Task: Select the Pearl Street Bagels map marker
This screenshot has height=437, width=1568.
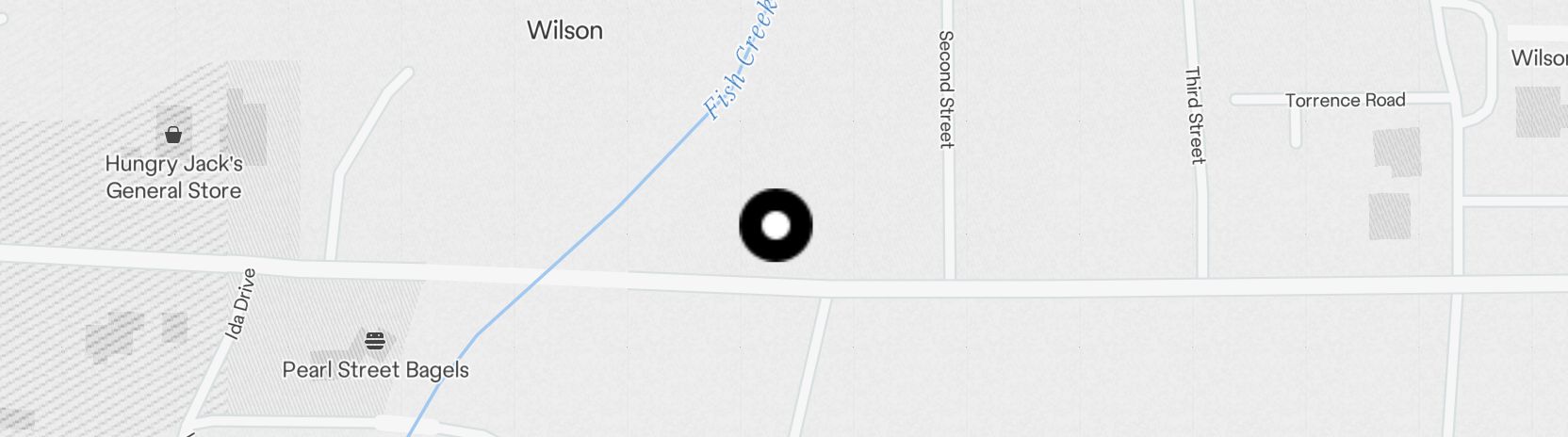Action: click(x=375, y=341)
